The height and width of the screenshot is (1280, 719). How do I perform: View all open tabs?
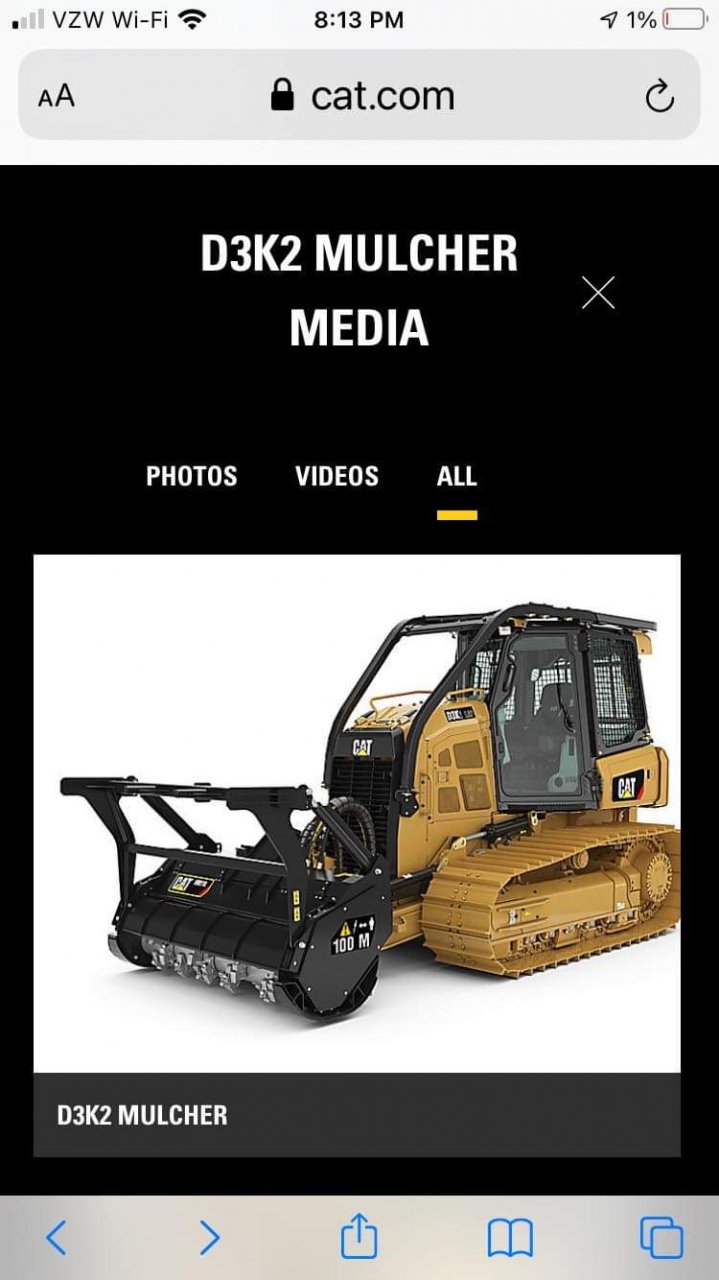point(661,1239)
